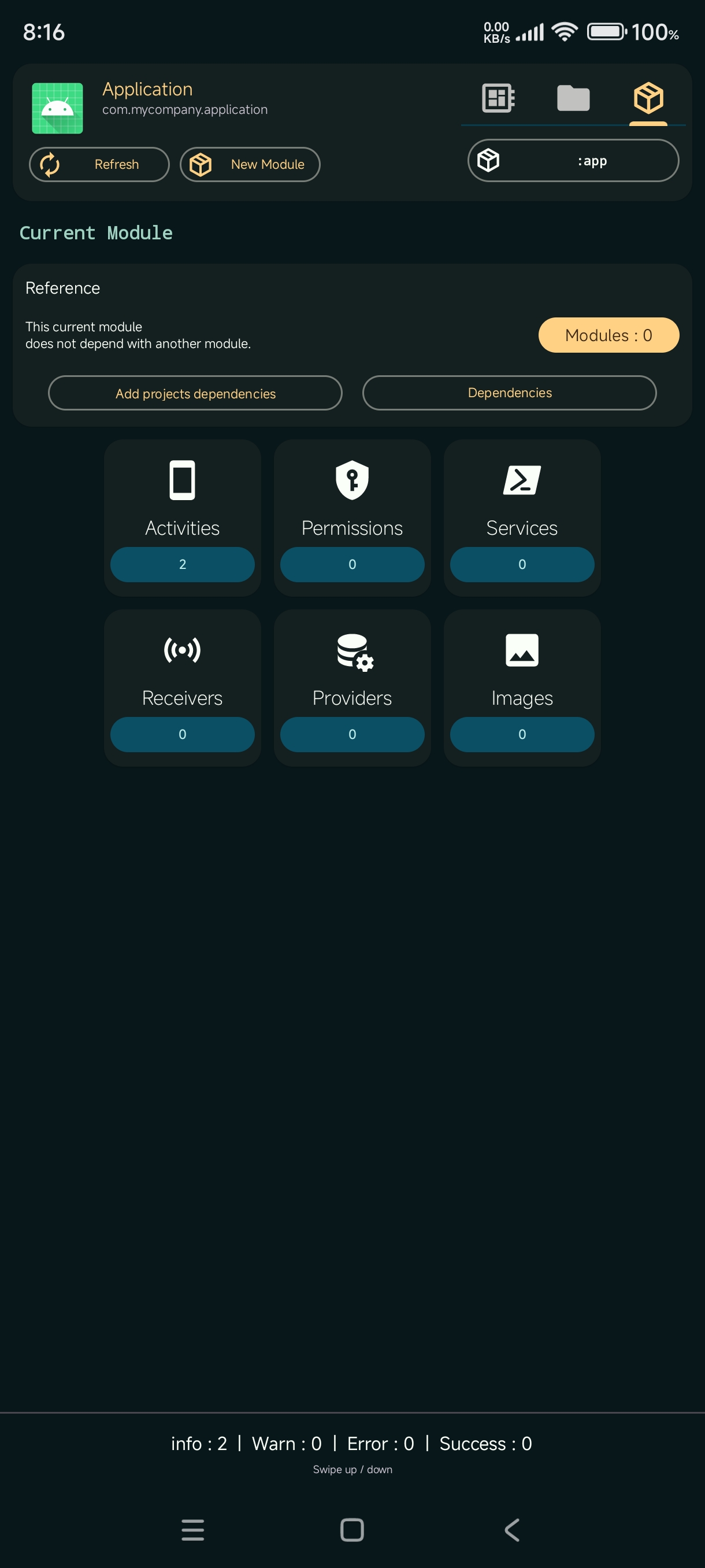Screen dimensions: 705x1568
Task: Tap the system home button
Action: tap(352, 1530)
